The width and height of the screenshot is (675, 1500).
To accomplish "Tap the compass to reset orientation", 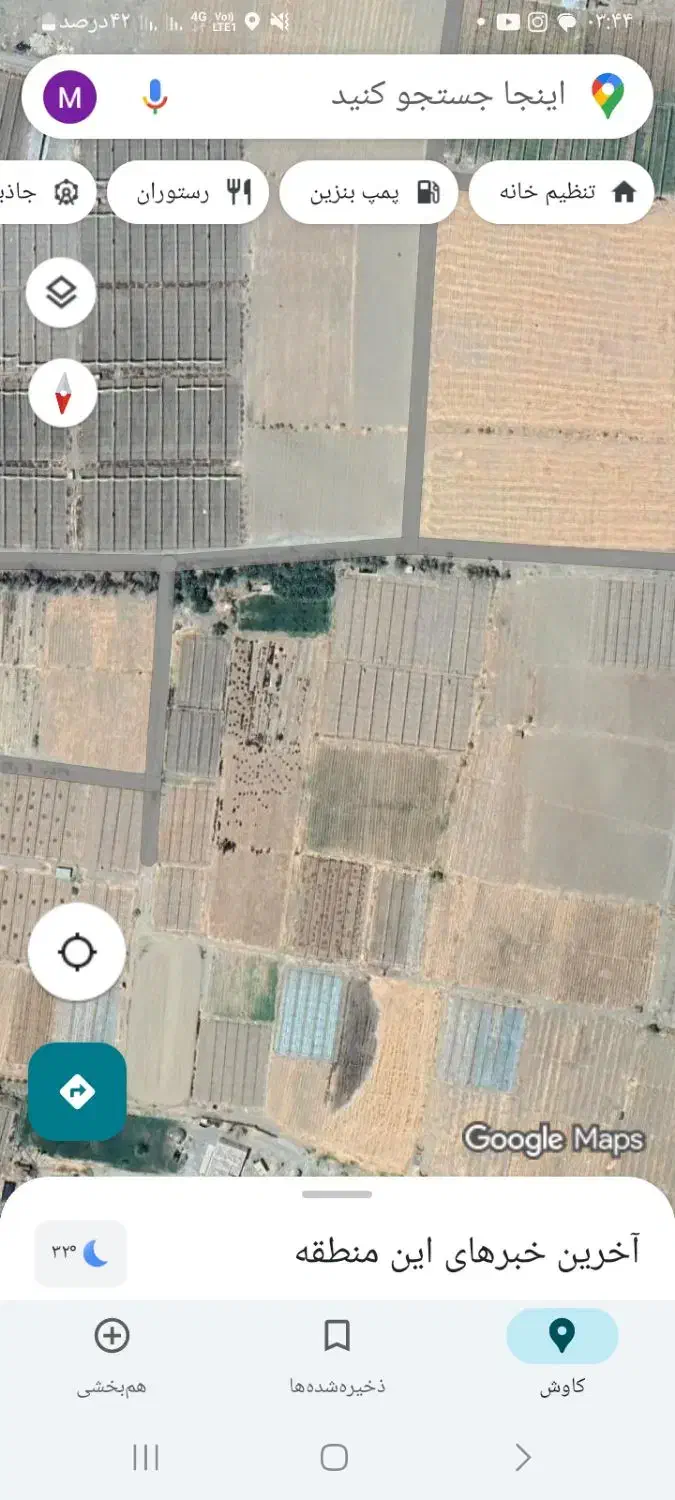I will click(x=63, y=393).
